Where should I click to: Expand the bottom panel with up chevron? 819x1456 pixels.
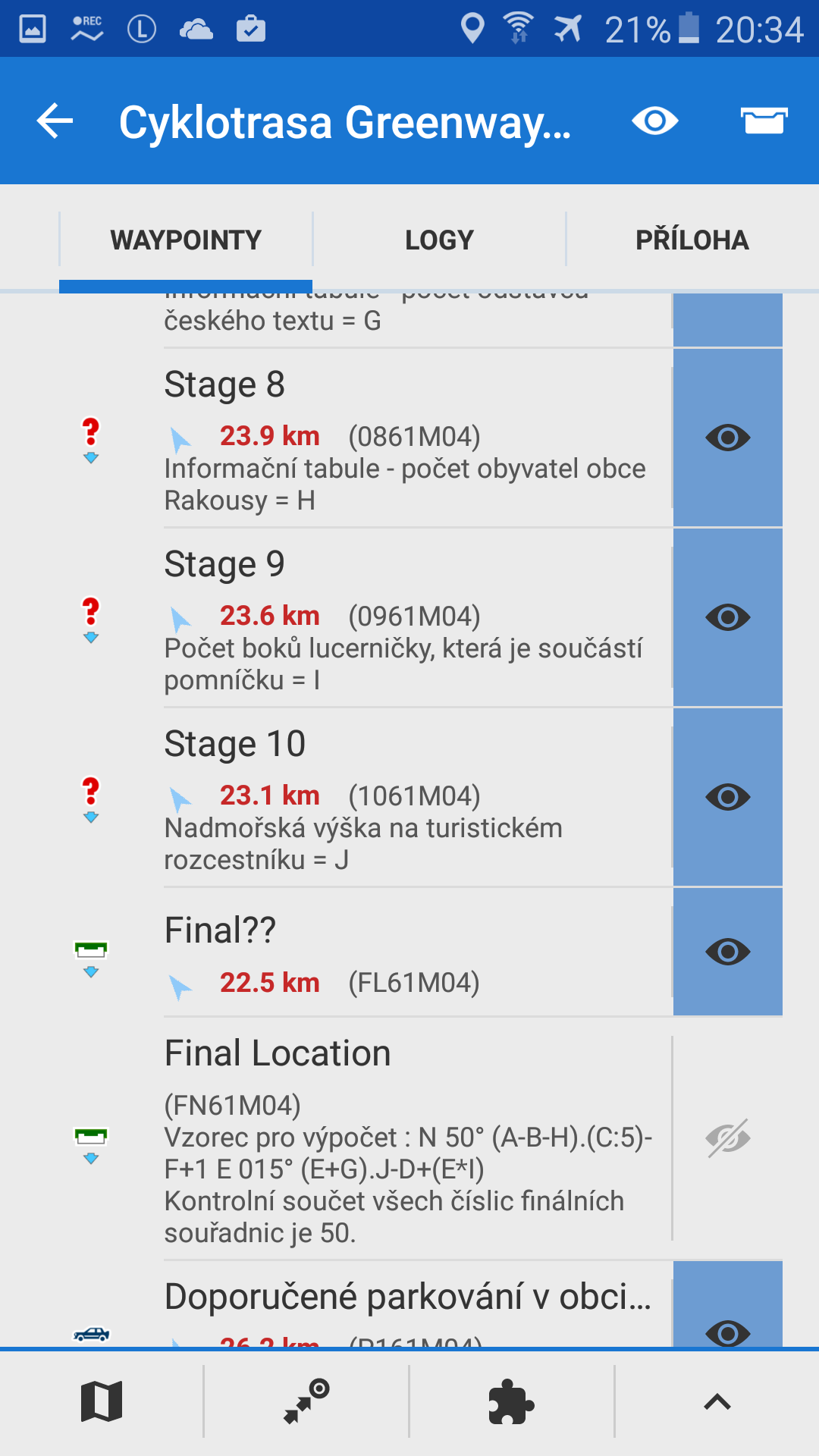click(717, 1401)
